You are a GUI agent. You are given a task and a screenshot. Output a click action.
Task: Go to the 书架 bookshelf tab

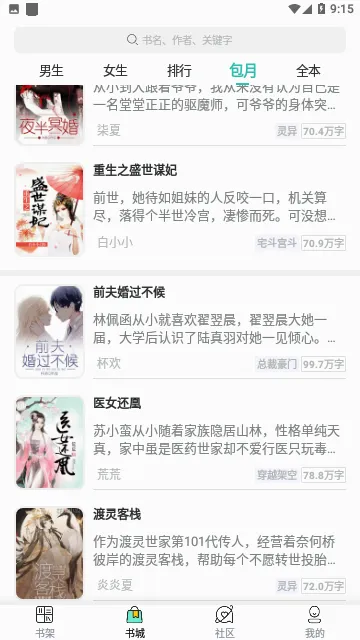click(45, 622)
